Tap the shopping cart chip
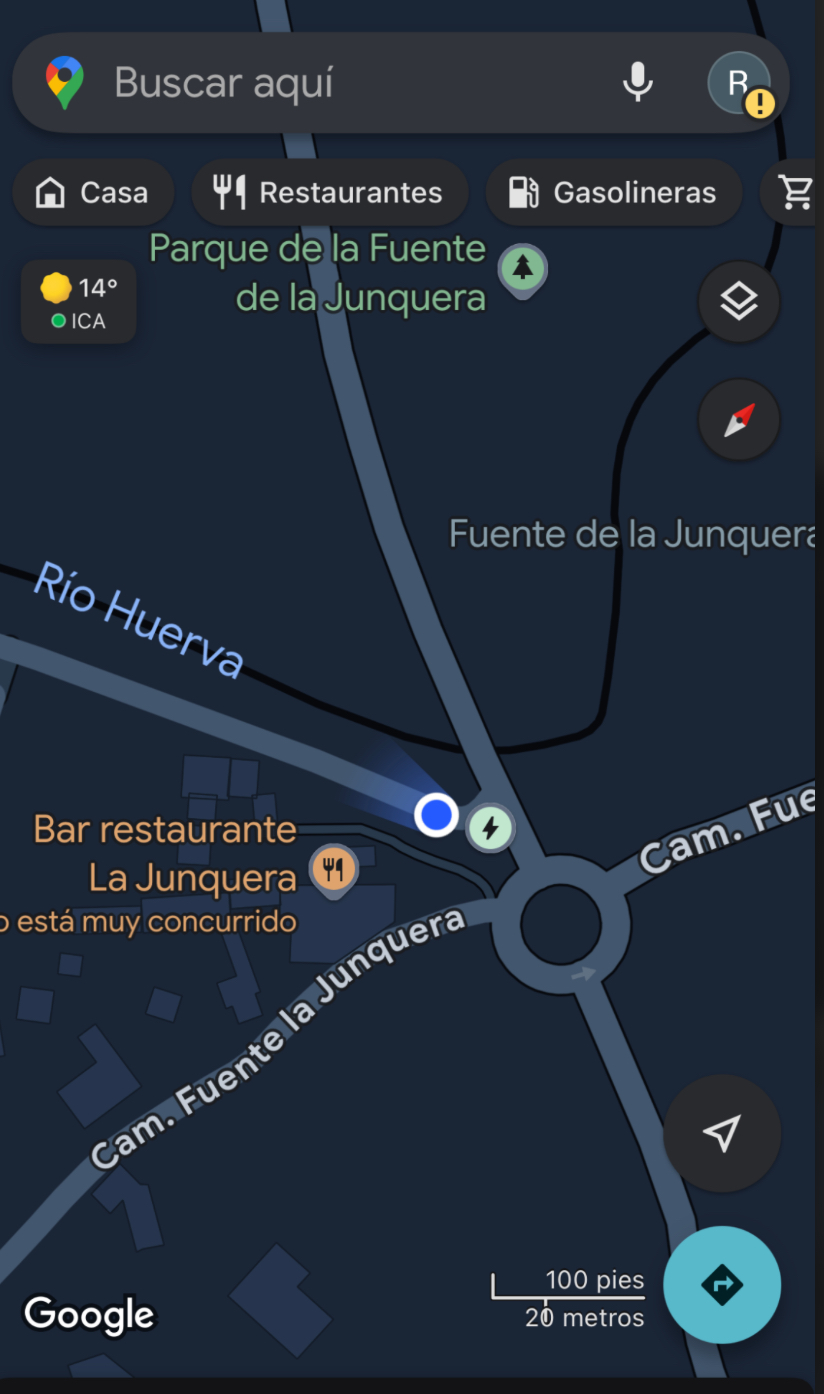 (796, 192)
